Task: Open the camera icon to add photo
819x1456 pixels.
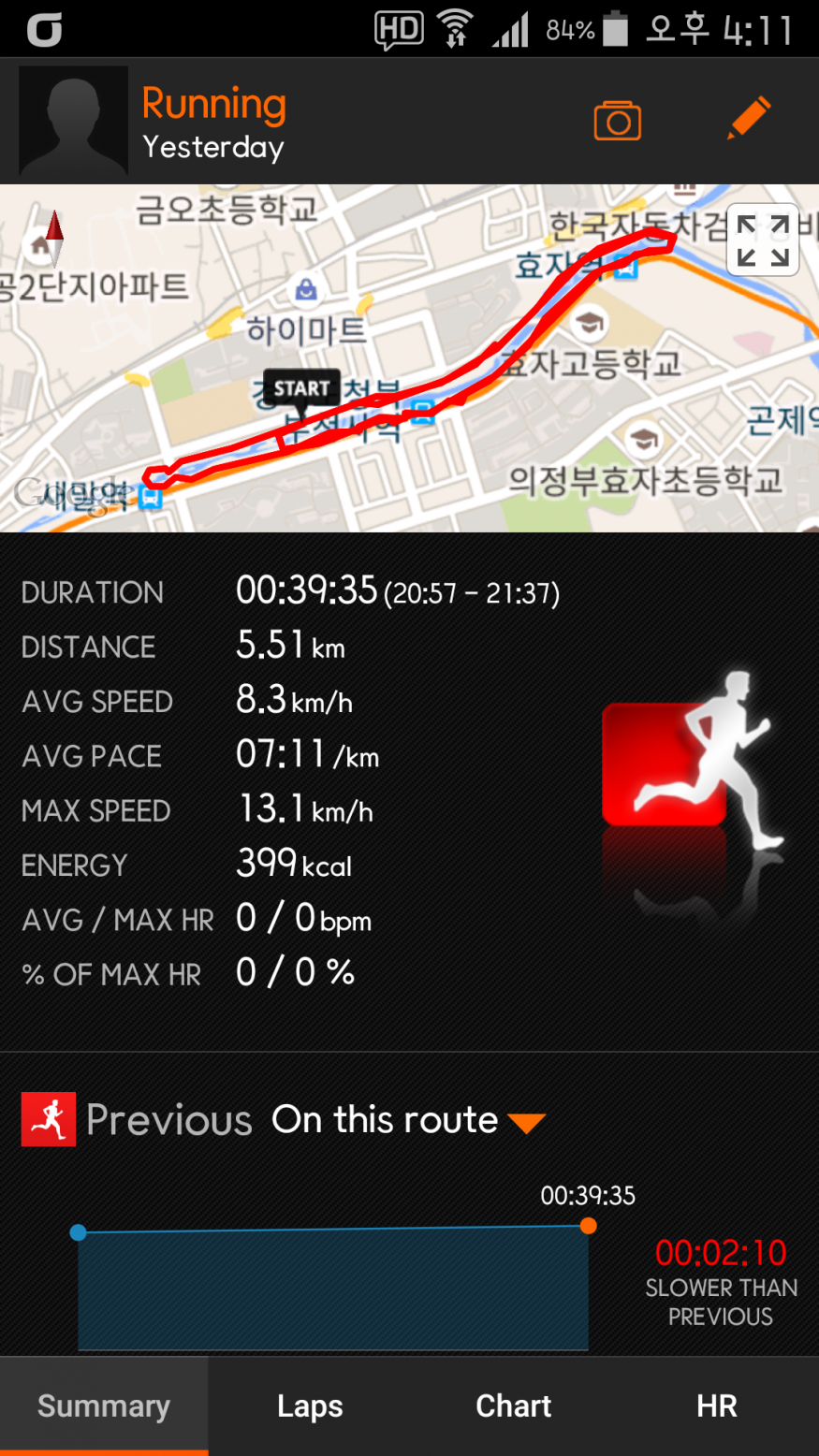Action: 617,122
